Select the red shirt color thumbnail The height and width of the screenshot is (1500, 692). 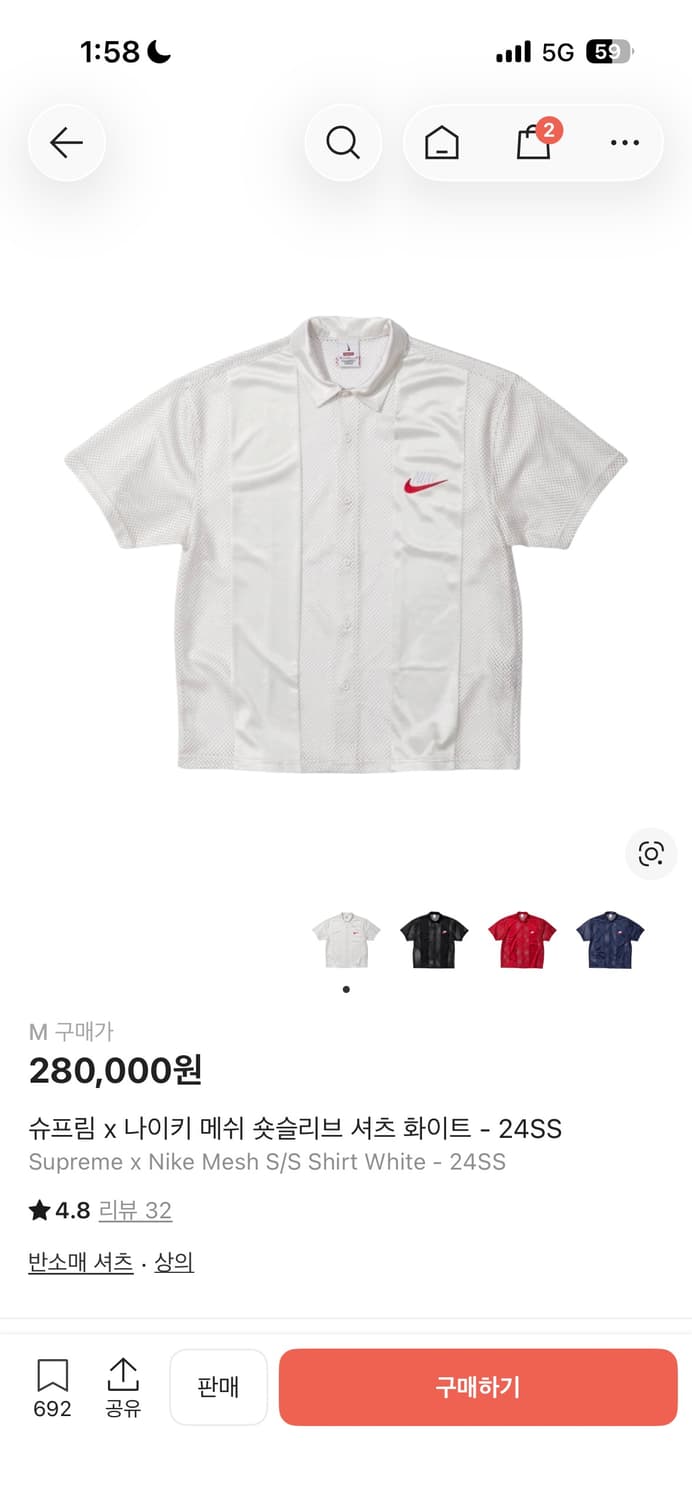coord(522,940)
